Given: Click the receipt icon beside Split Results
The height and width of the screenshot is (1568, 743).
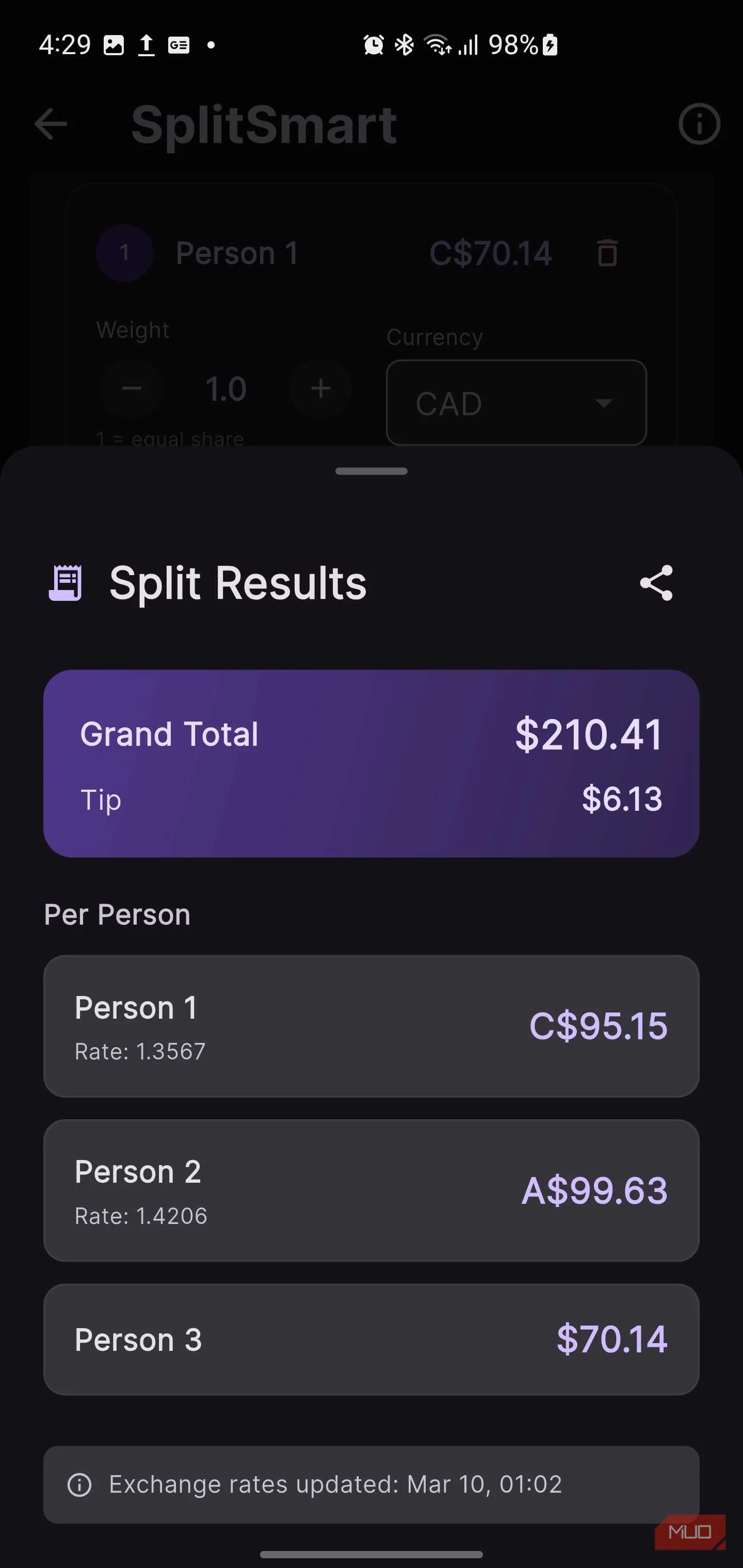Looking at the screenshot, I should pos(67,582).
